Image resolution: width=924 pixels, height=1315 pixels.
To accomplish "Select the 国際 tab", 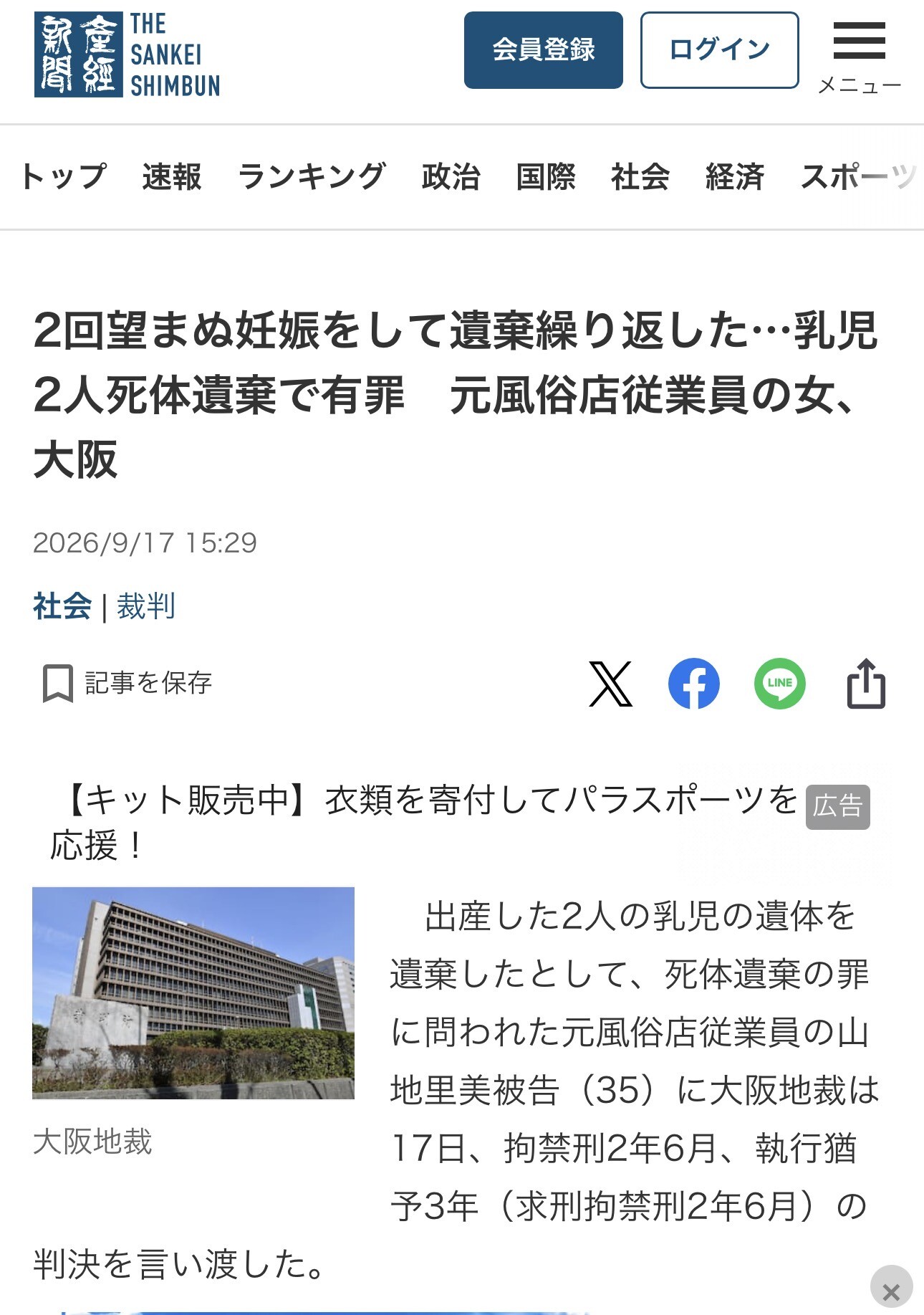I will click(x=546, y=176).
